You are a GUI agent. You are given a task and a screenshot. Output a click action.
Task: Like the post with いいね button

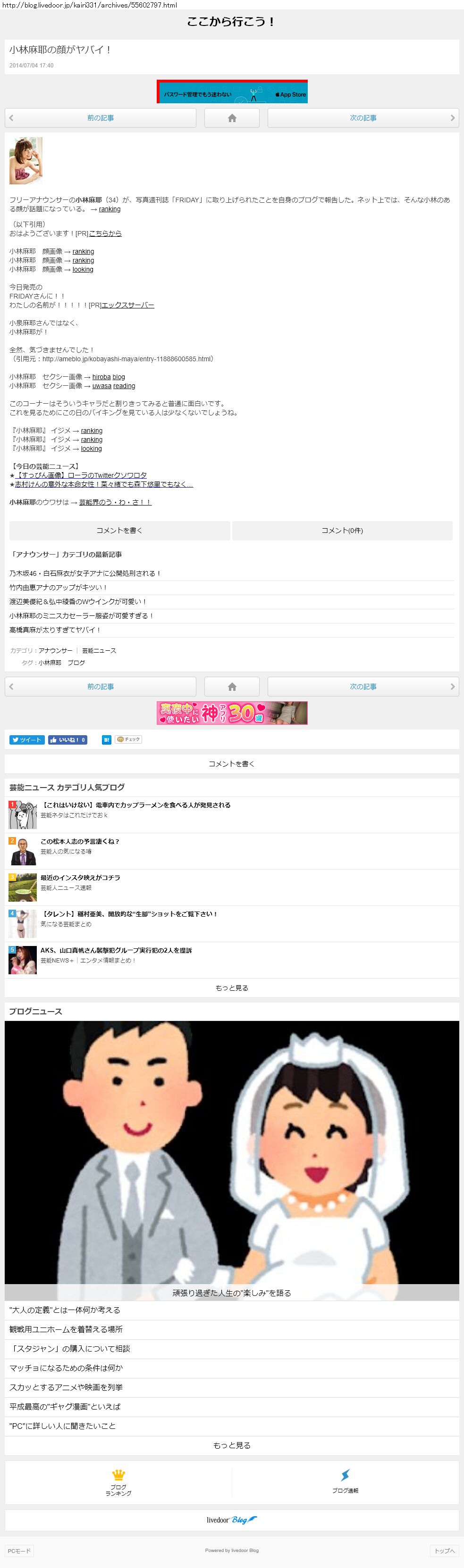[x=67, y=739]
